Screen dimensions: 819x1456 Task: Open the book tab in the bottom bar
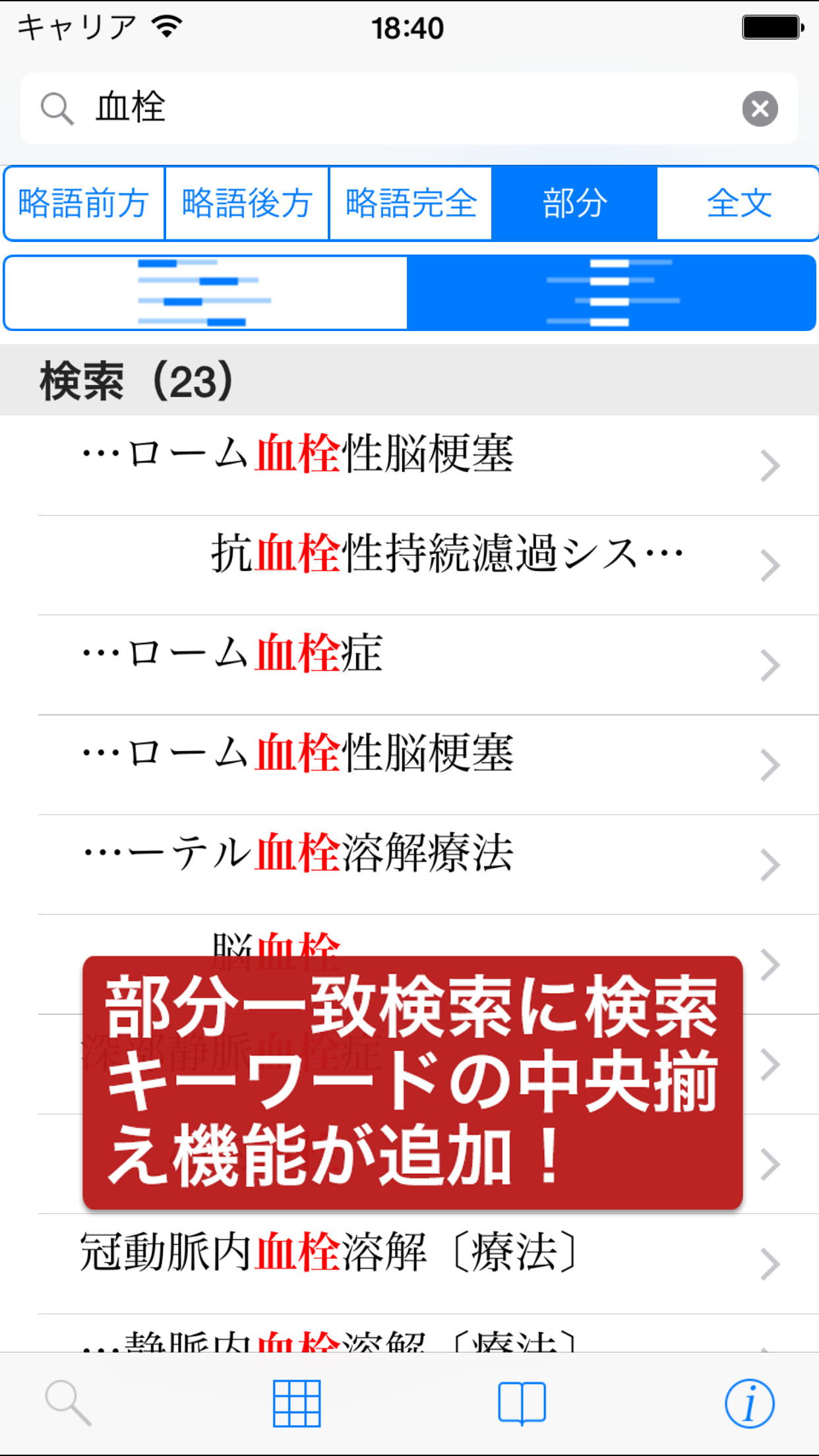pyautogui.click(x=522, y=1403)
